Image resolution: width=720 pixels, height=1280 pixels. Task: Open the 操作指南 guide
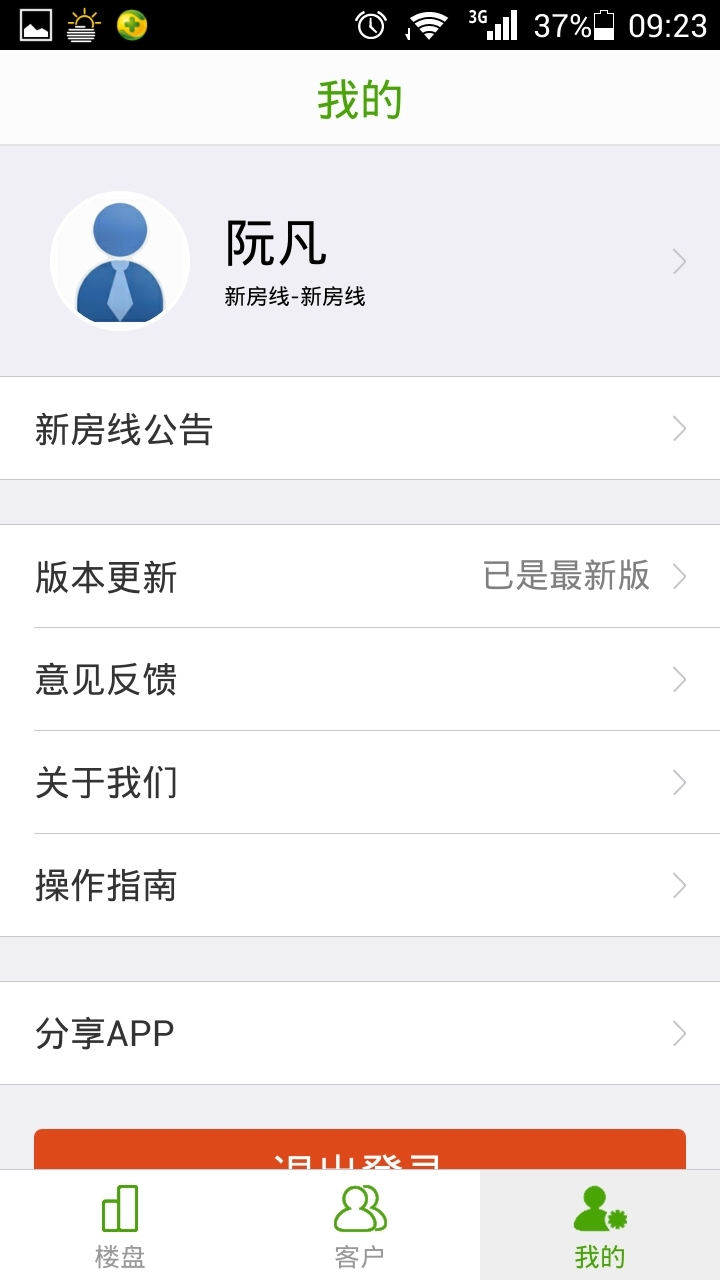(x=360, y=885)
